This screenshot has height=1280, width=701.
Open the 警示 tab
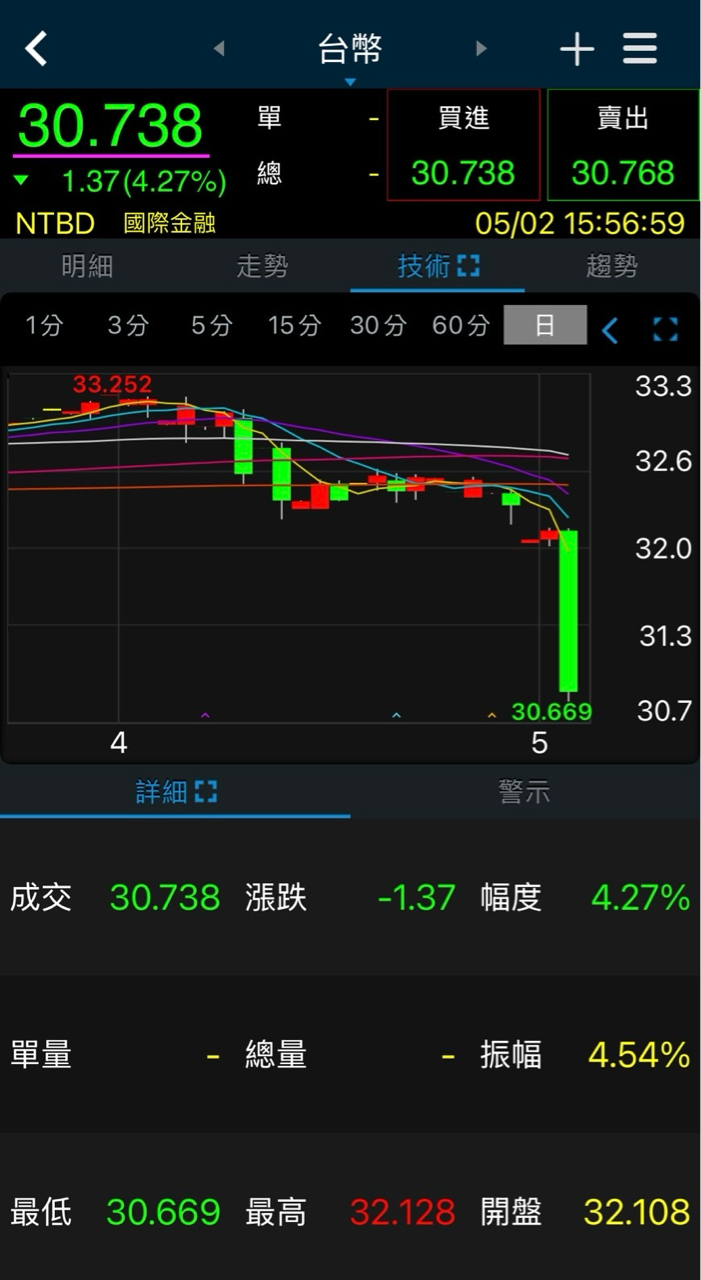(x=524, y=792)
